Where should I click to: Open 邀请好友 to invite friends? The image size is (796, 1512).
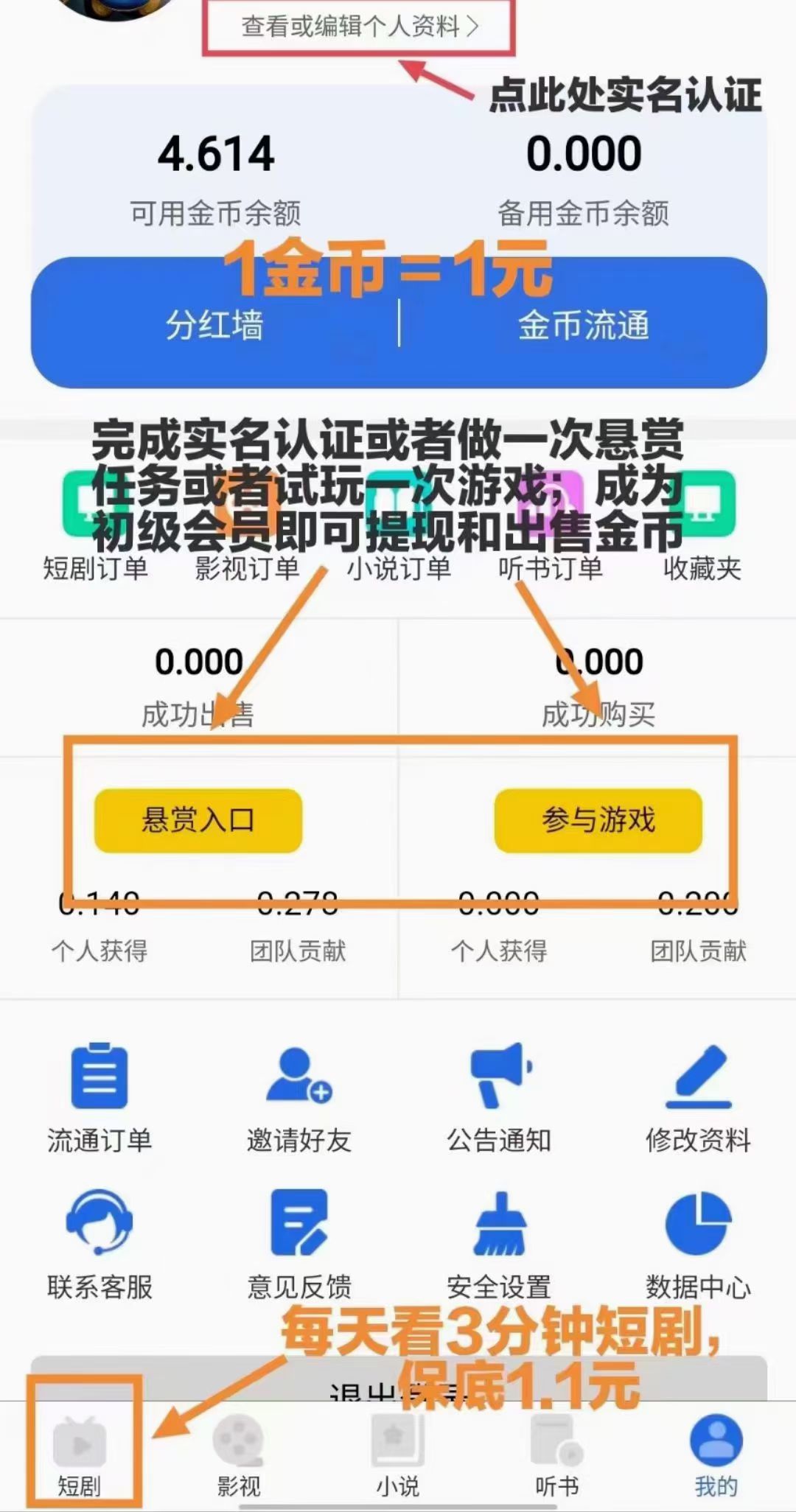pyautogui.click(x=298, y=1098)
